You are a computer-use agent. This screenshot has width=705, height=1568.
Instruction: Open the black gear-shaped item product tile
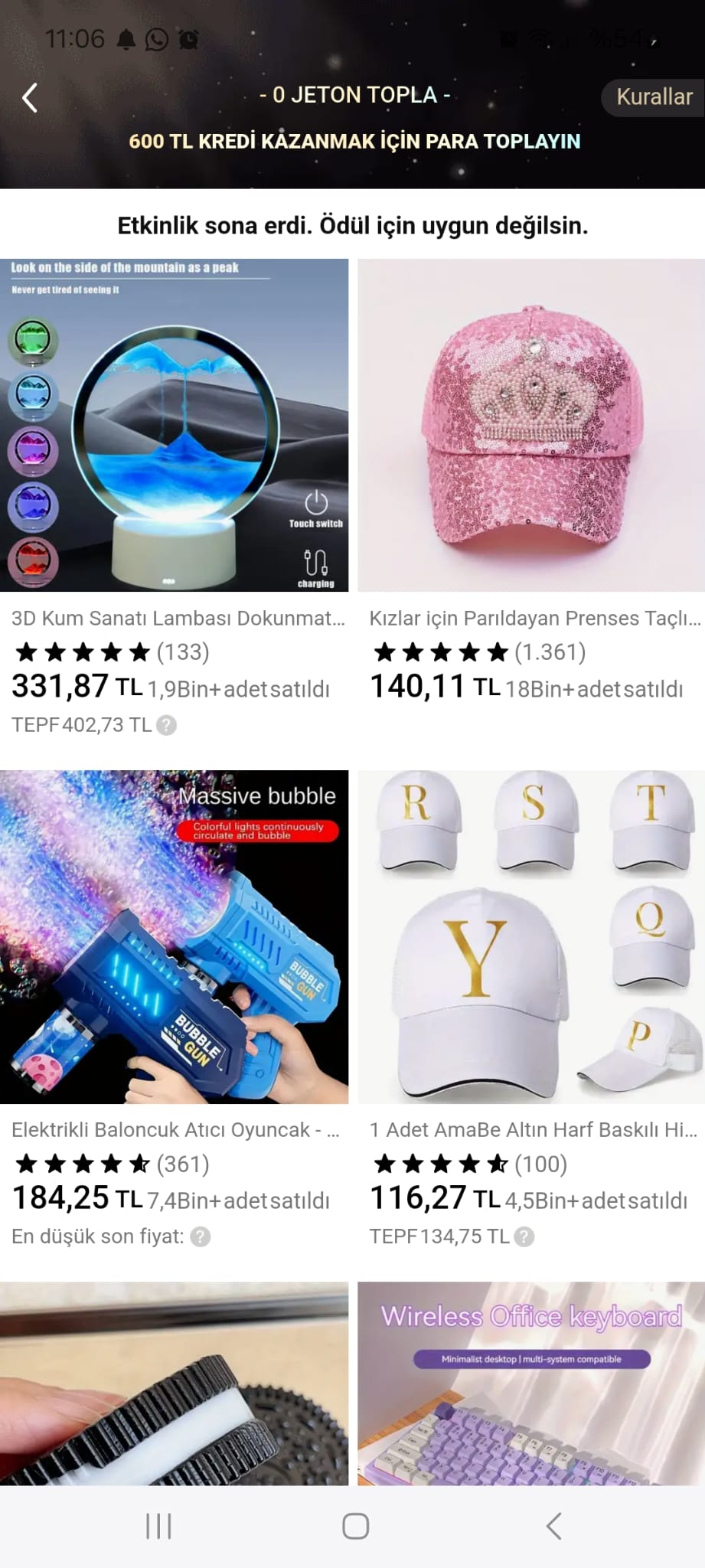[x=175, y=1383]
